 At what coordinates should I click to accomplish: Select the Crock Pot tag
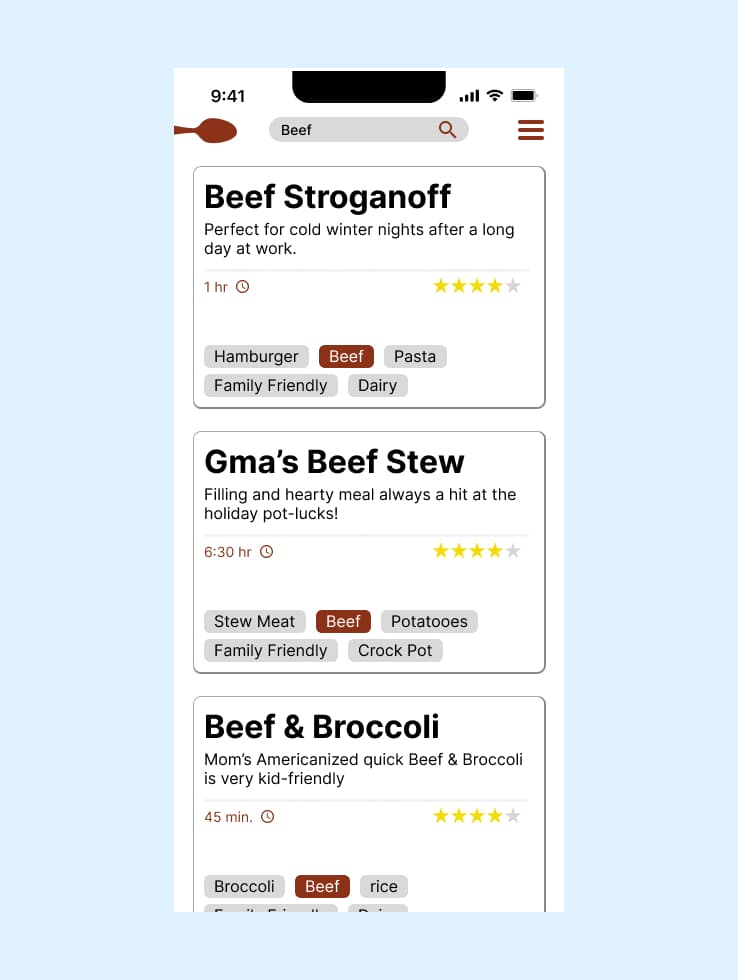click(x=395, y=650)
